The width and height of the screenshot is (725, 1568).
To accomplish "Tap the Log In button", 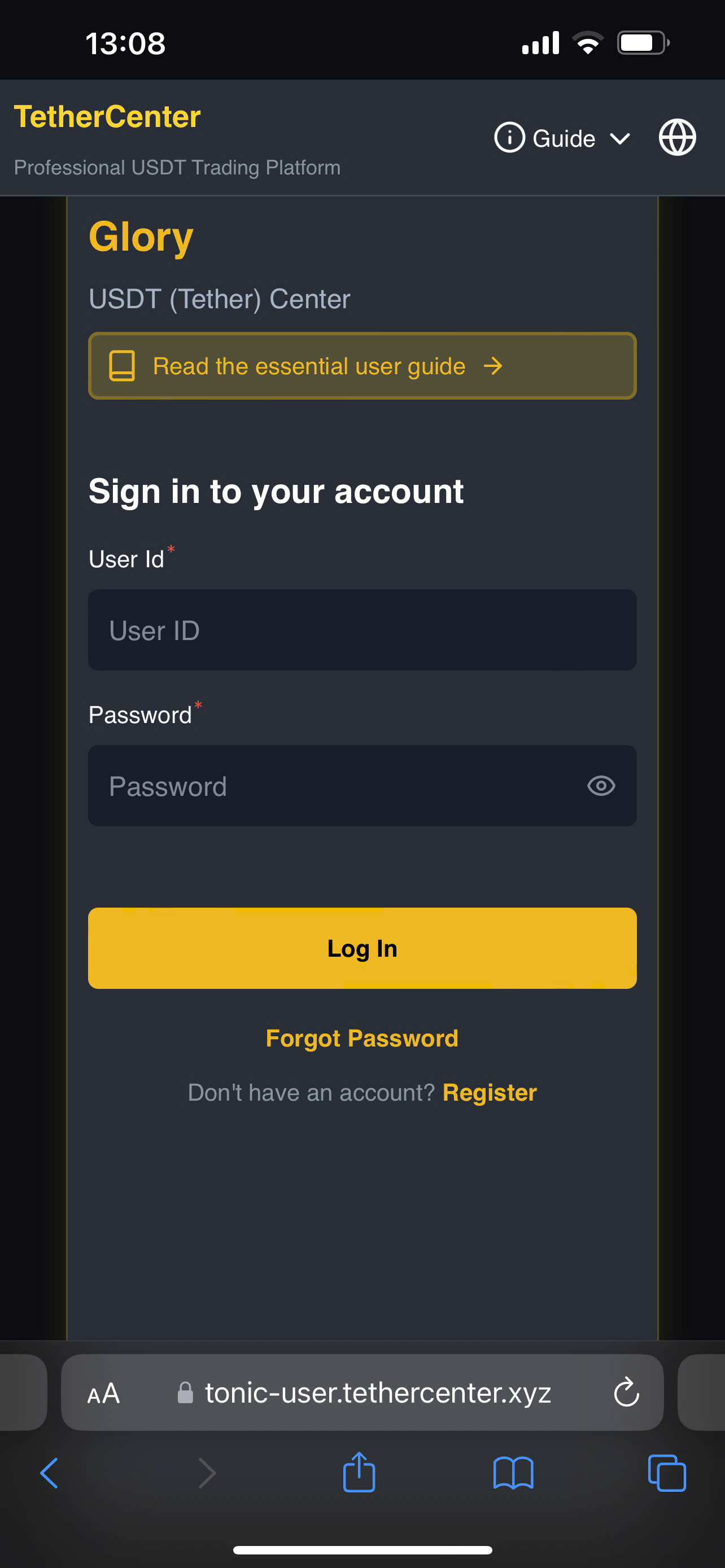I will pyautogui.click(x=362, y=948).
